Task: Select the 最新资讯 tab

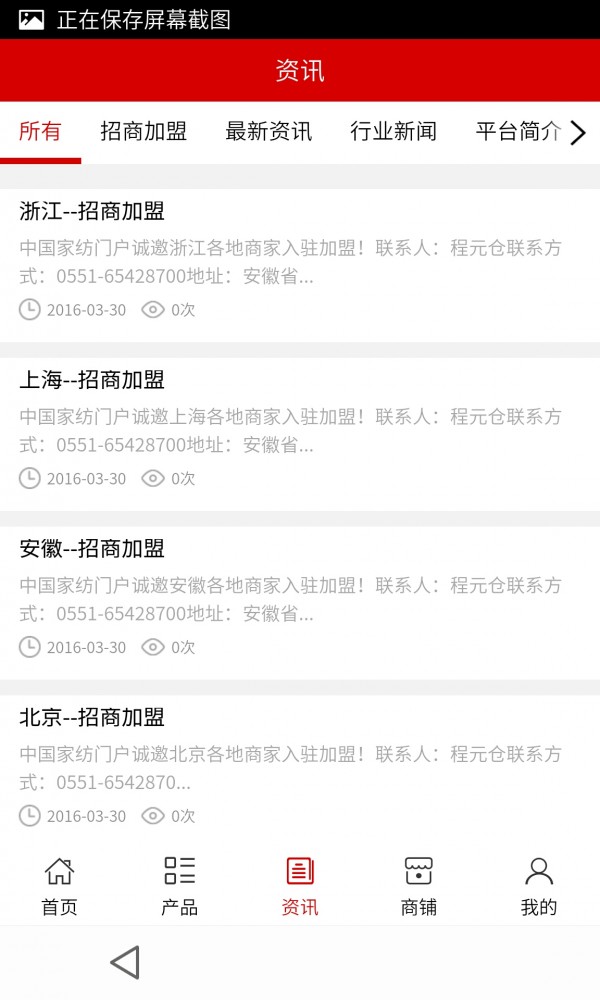Action: [269, 131]
